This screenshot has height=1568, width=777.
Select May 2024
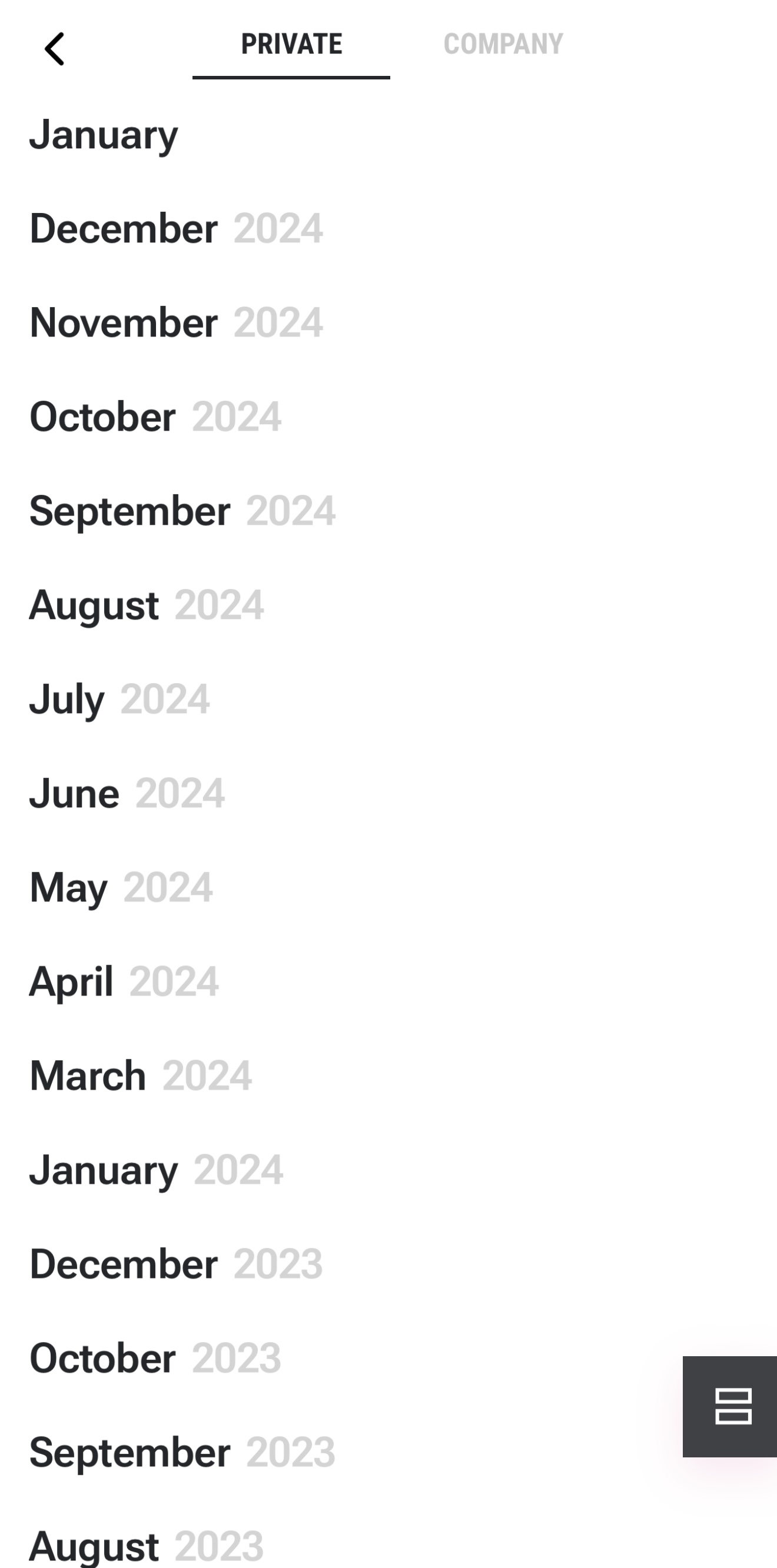[x=121, y=887]
